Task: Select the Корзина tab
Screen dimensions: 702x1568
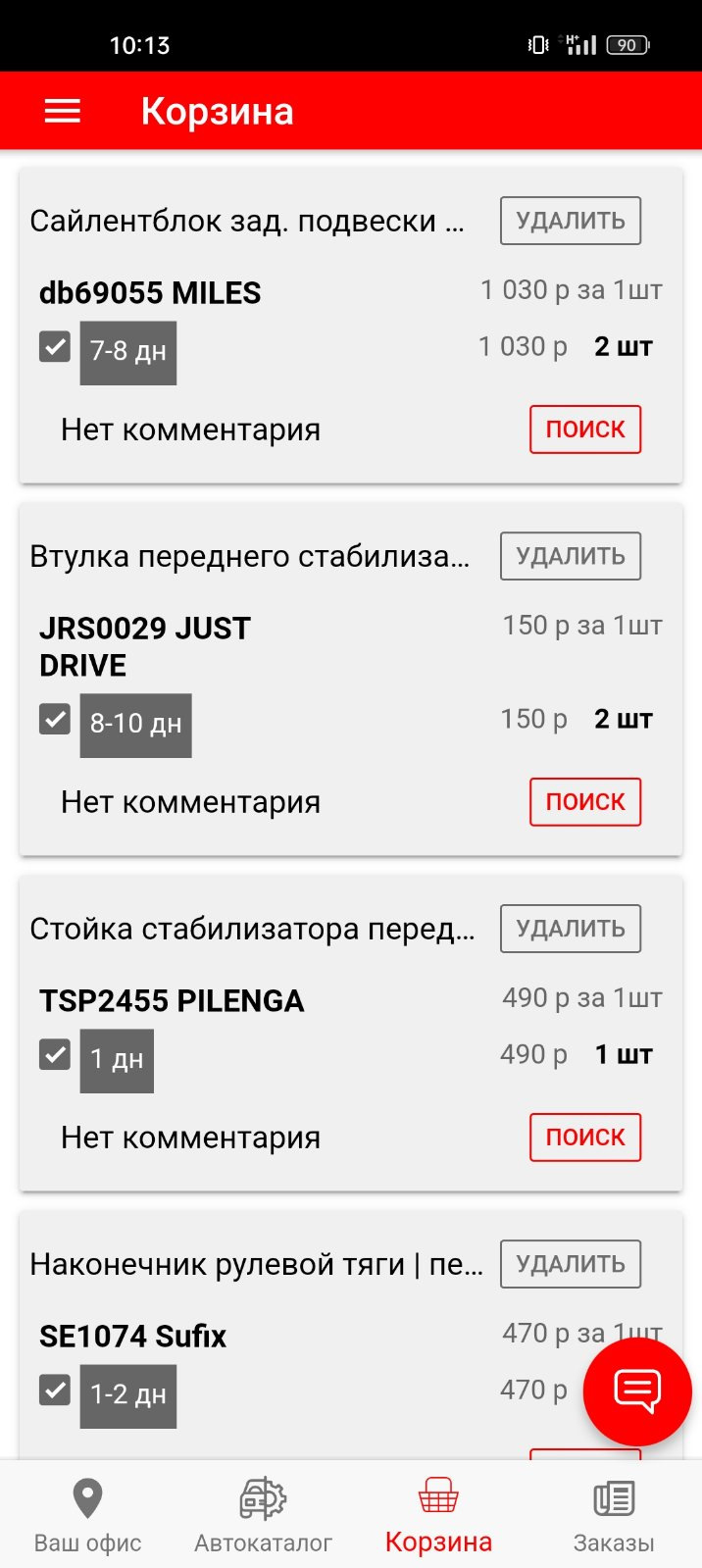Action: pyautogui.click(x=438, y=1515)
